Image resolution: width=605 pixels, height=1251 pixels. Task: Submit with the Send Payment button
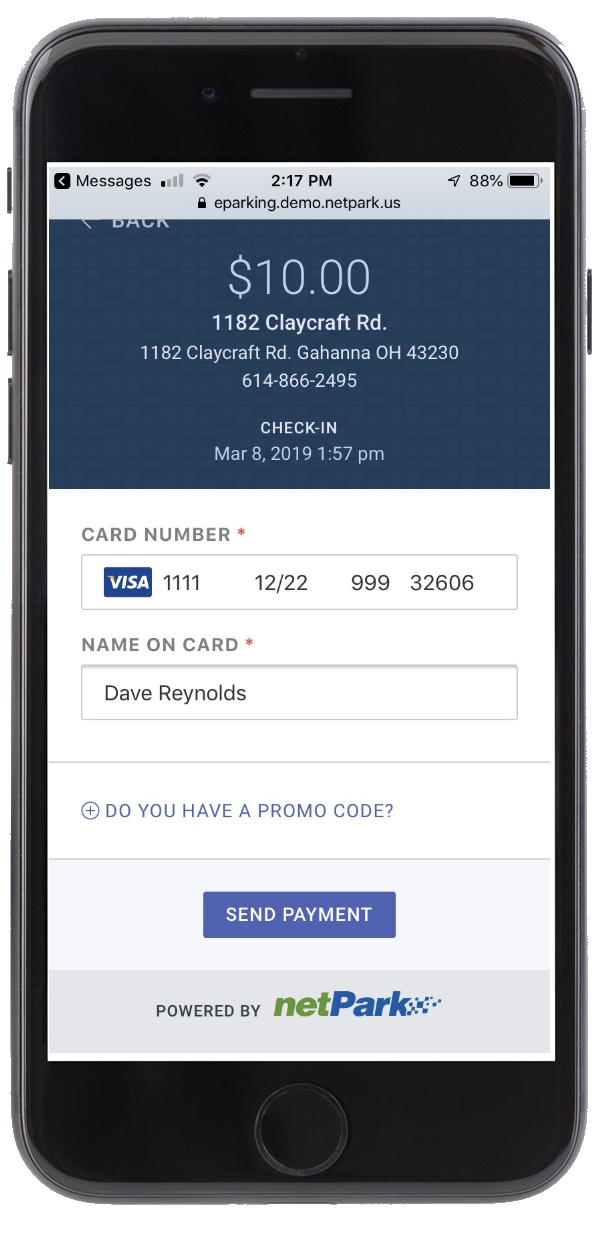(x=299, y=915)
